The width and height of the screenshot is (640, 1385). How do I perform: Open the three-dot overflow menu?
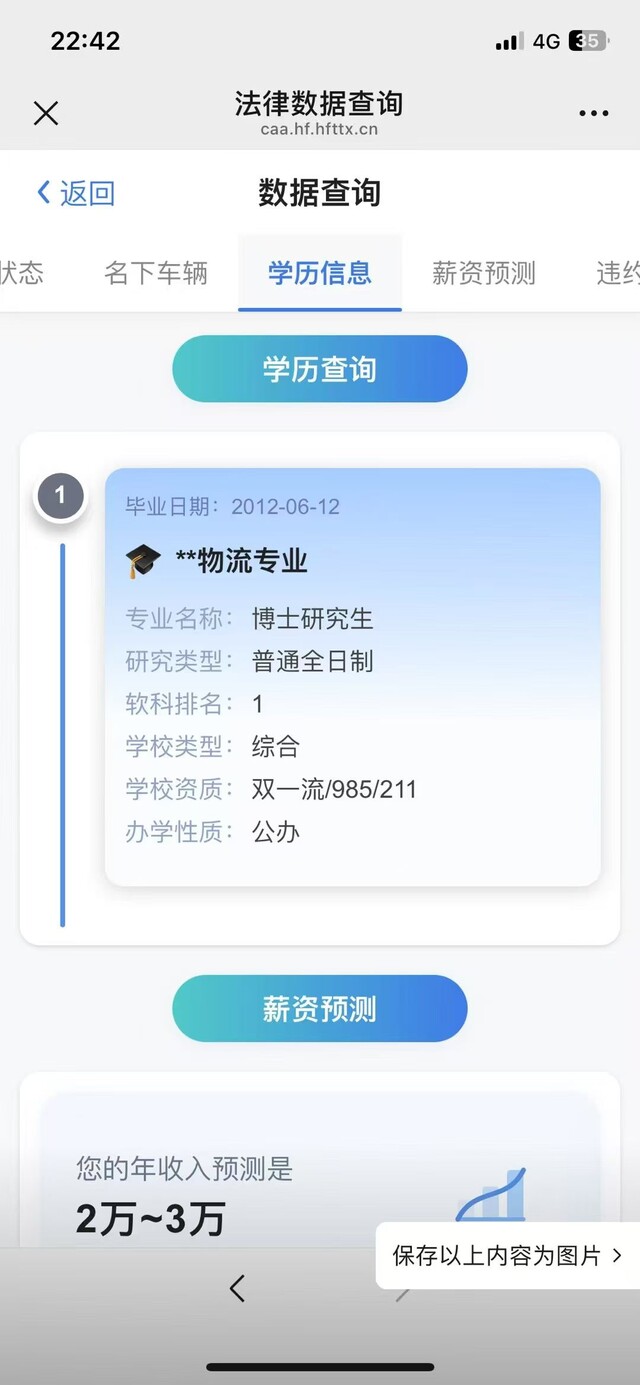pos(593,113)
